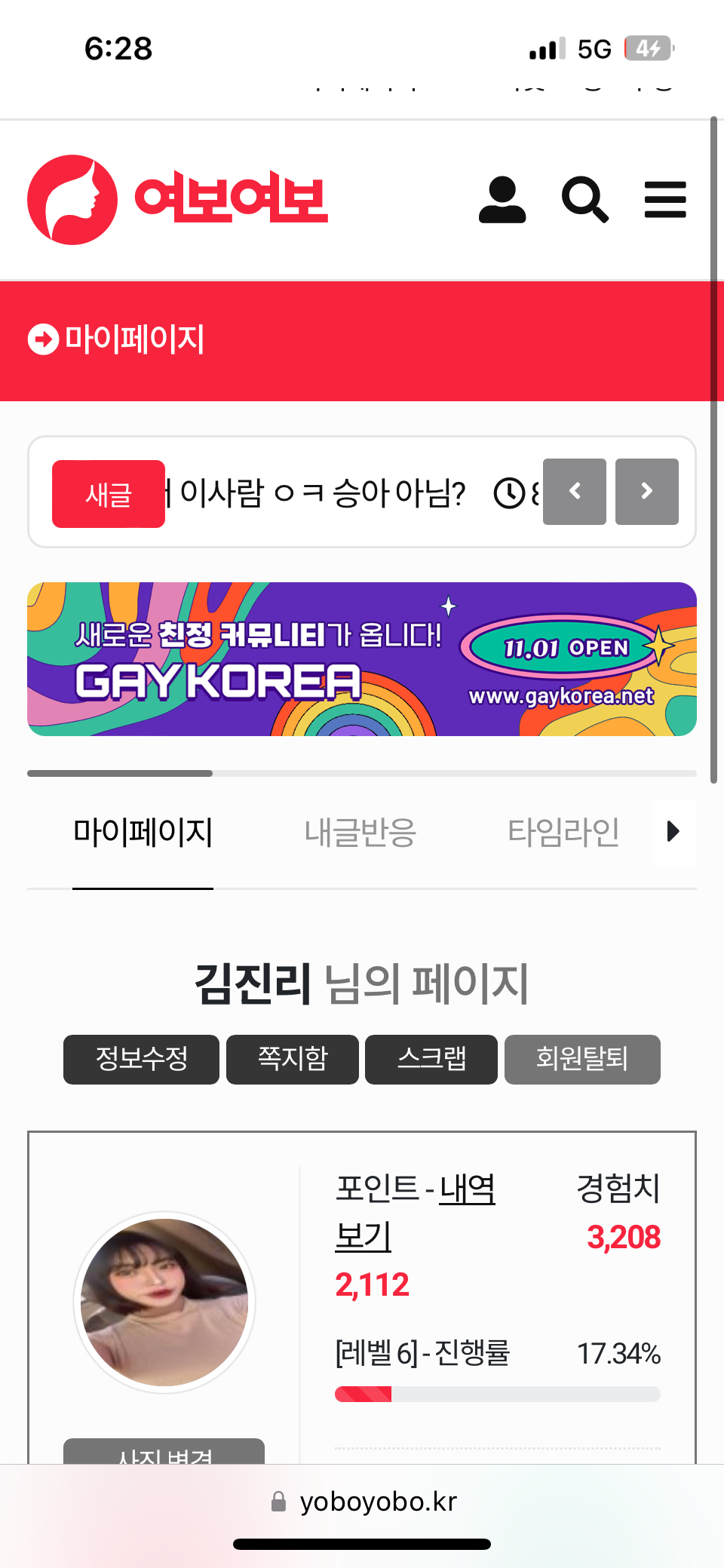Open the new post in the ticker
This screenshot has width=724, height=1568.
pyautogui.click(x=324, y=493)
